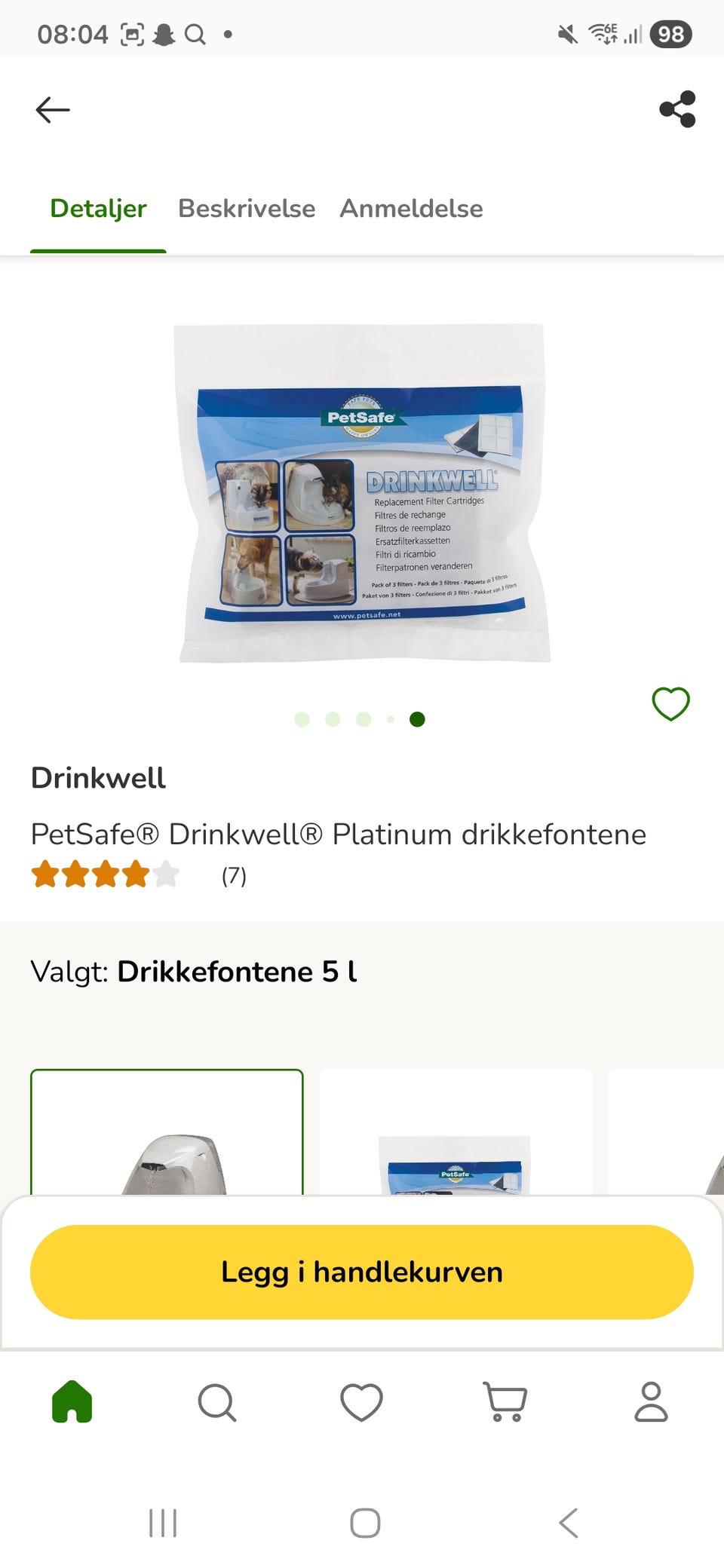Add product to favorites with the heart toggle
The height and width of the screenshot is (1568, 724).
click(x=670, y=704)
